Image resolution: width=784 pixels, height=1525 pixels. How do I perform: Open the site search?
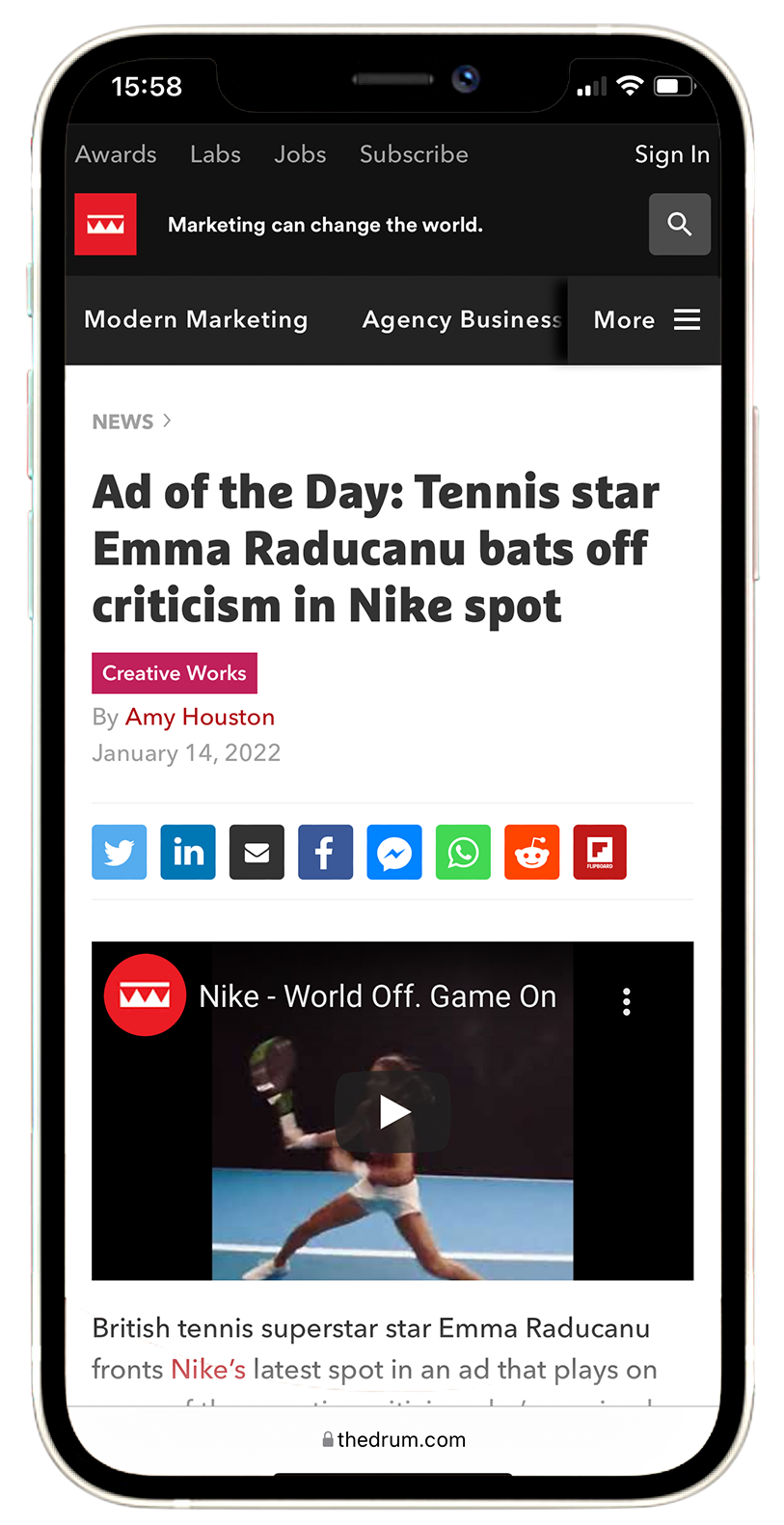pos(679,225)
